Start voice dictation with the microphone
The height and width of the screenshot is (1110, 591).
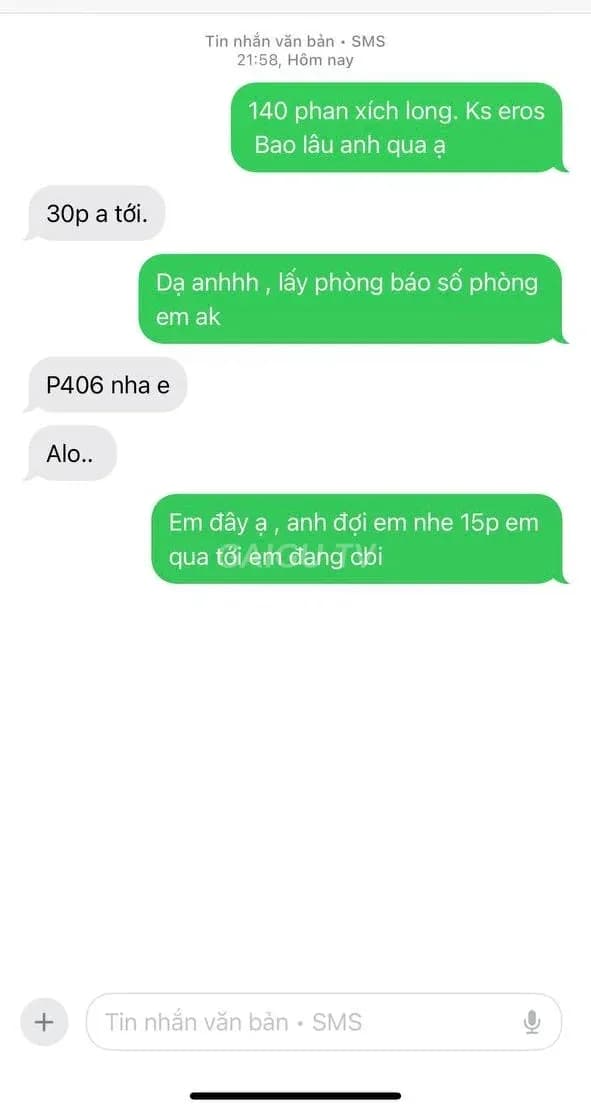click(x=532, y=1022)
